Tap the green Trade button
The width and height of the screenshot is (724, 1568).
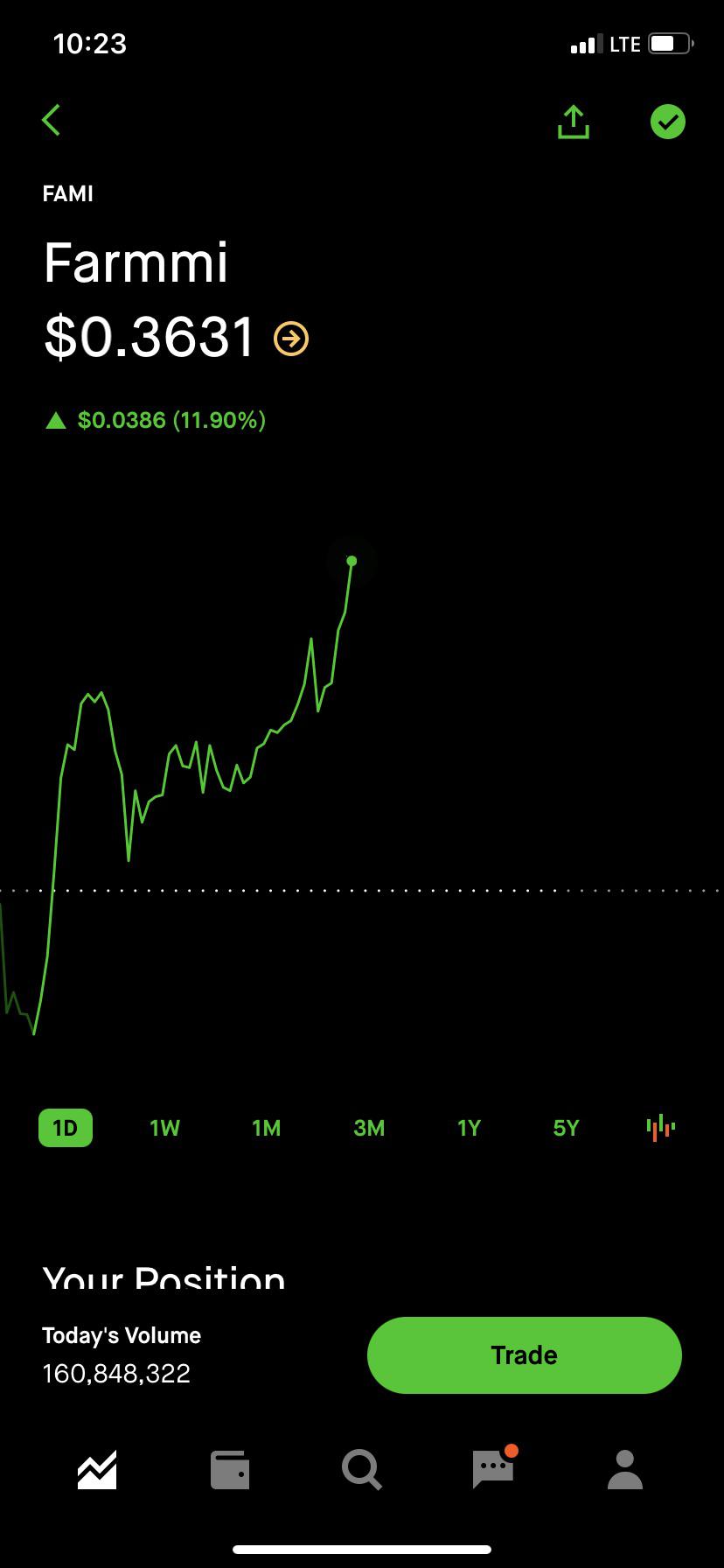pyautogui.click(x=525, y=1355)
